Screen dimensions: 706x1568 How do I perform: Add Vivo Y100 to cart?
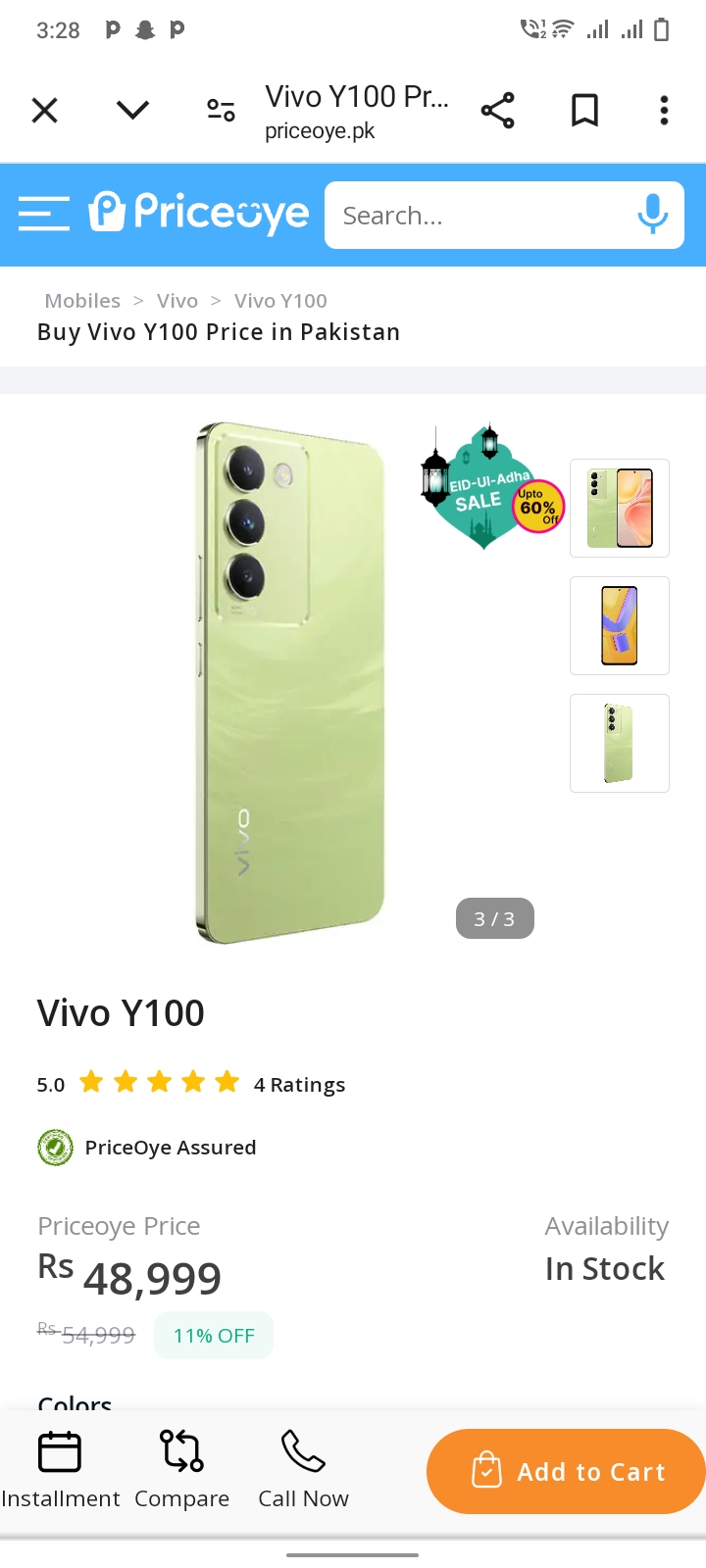[x=567, y=1472]
